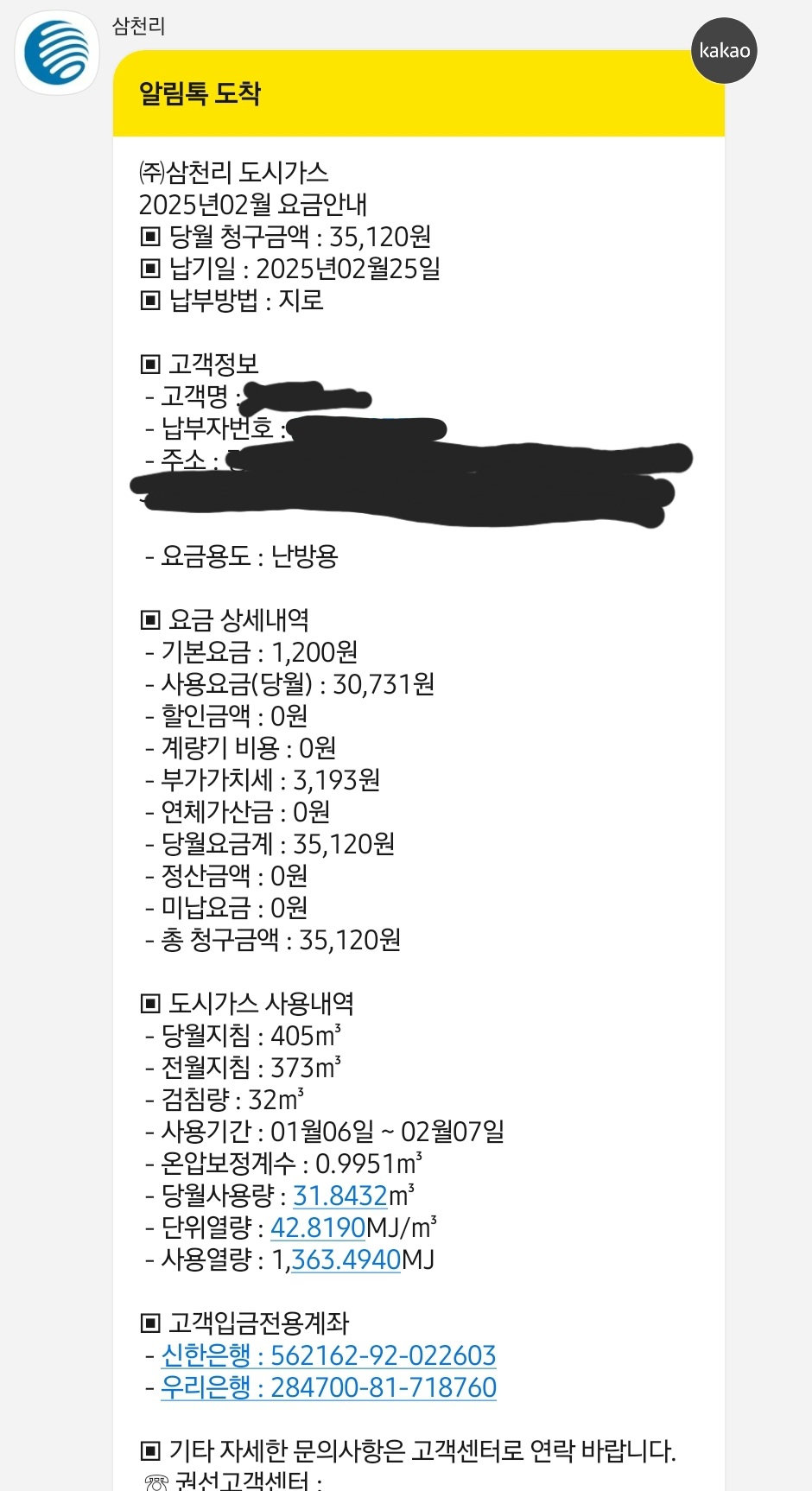Open the 삼천리 profile picture

click(57, 52)
